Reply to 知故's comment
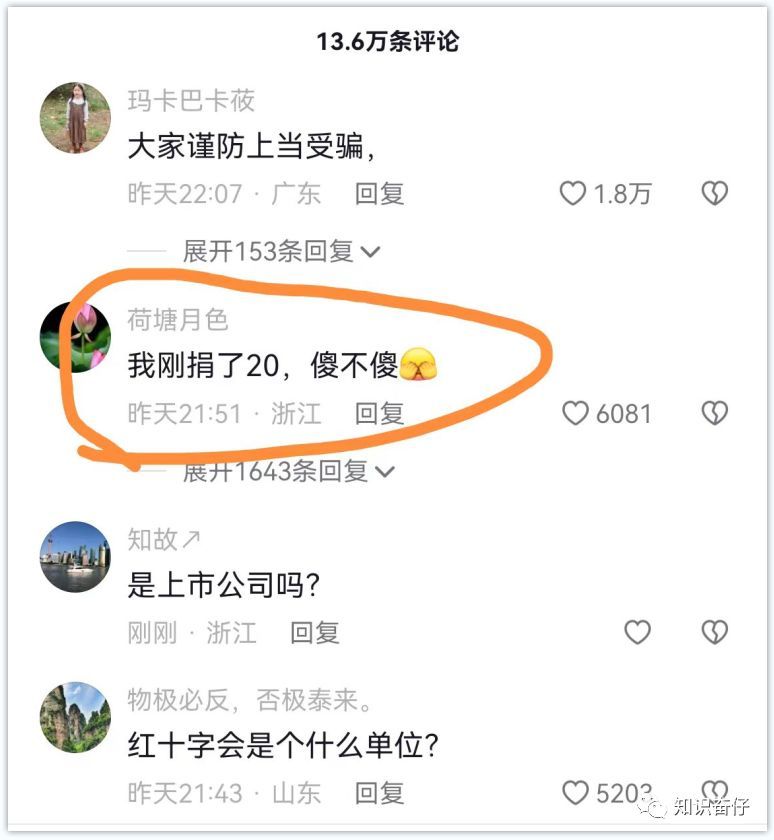Viewport: 774px width, 840px height. point(315,632)
